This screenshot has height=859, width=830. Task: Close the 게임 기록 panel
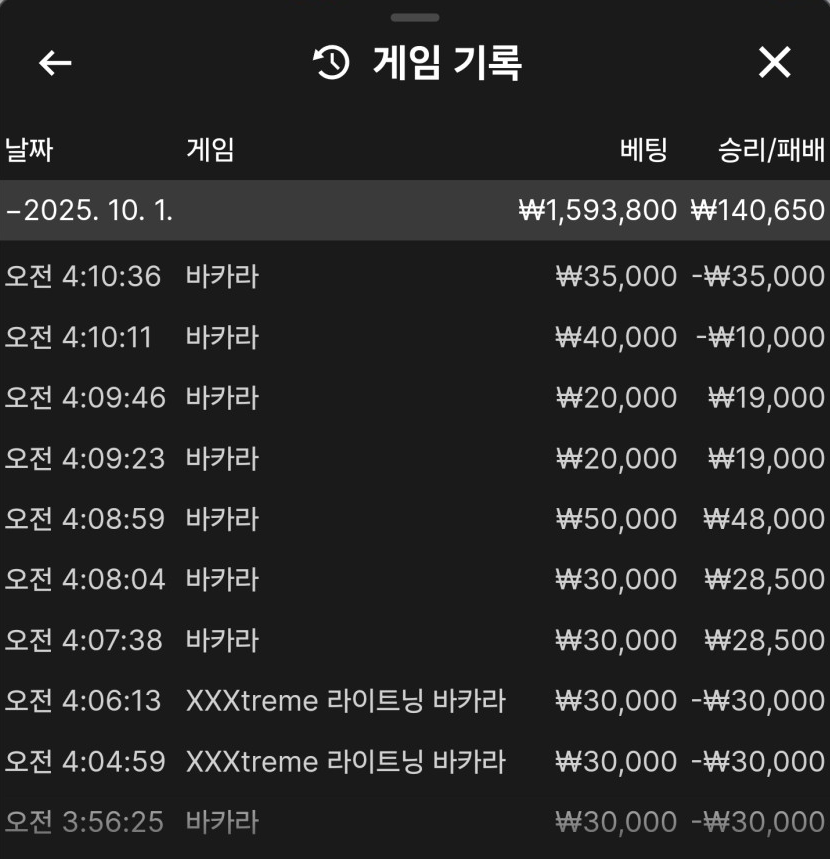coord(774,63)
